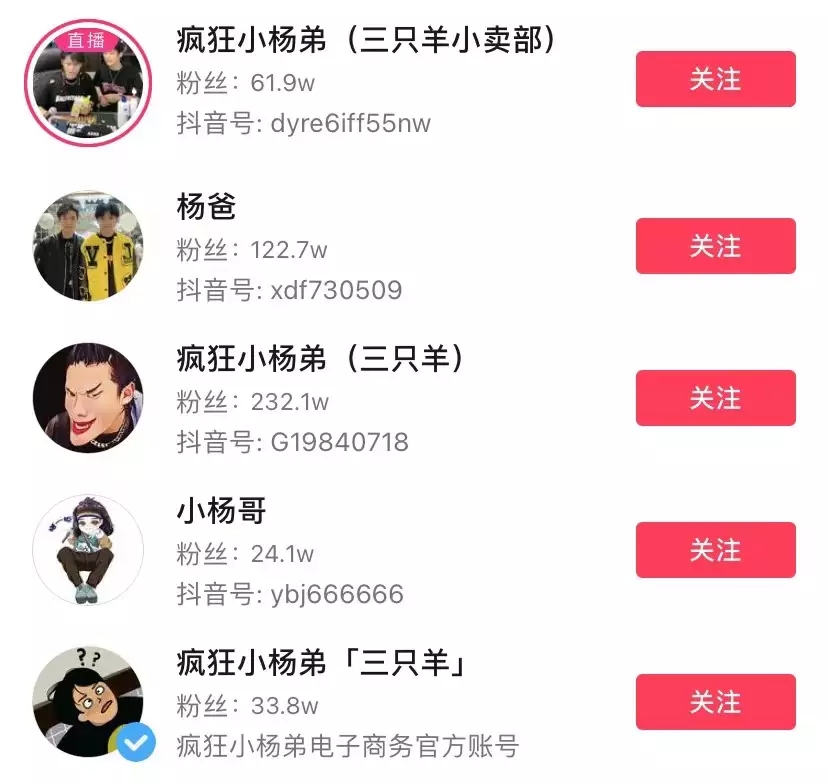The width and height of the screenshot is (828, 784).
Task: Follow 疯狂小杨弟「三只羊」official account
Action: click(x=715, y=702)
